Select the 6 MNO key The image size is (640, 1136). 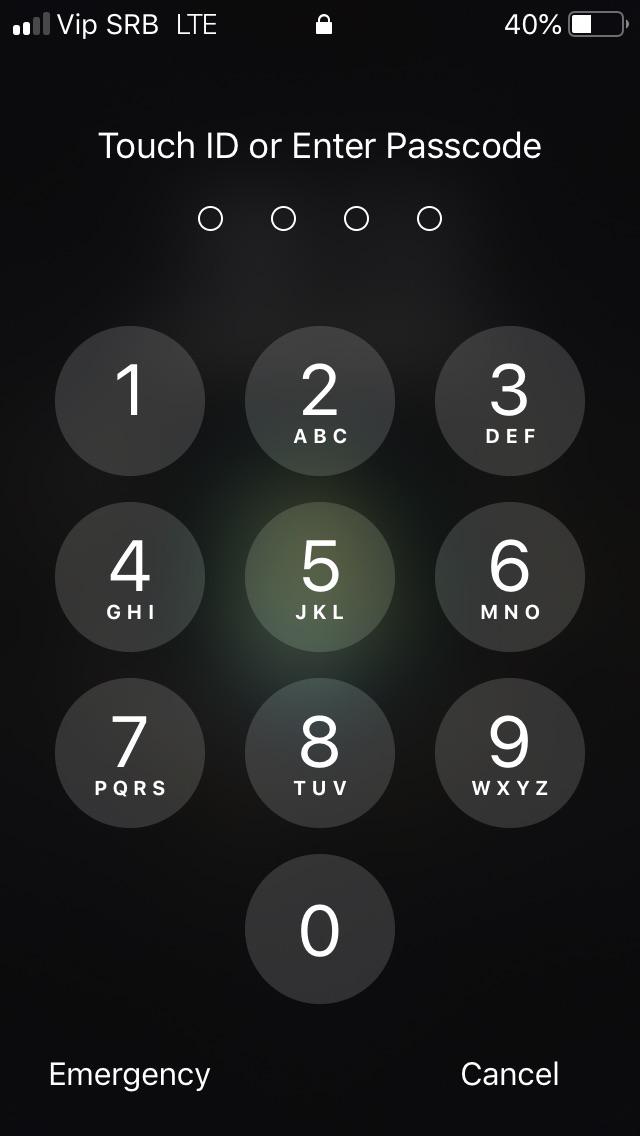(x=510, y=577)
